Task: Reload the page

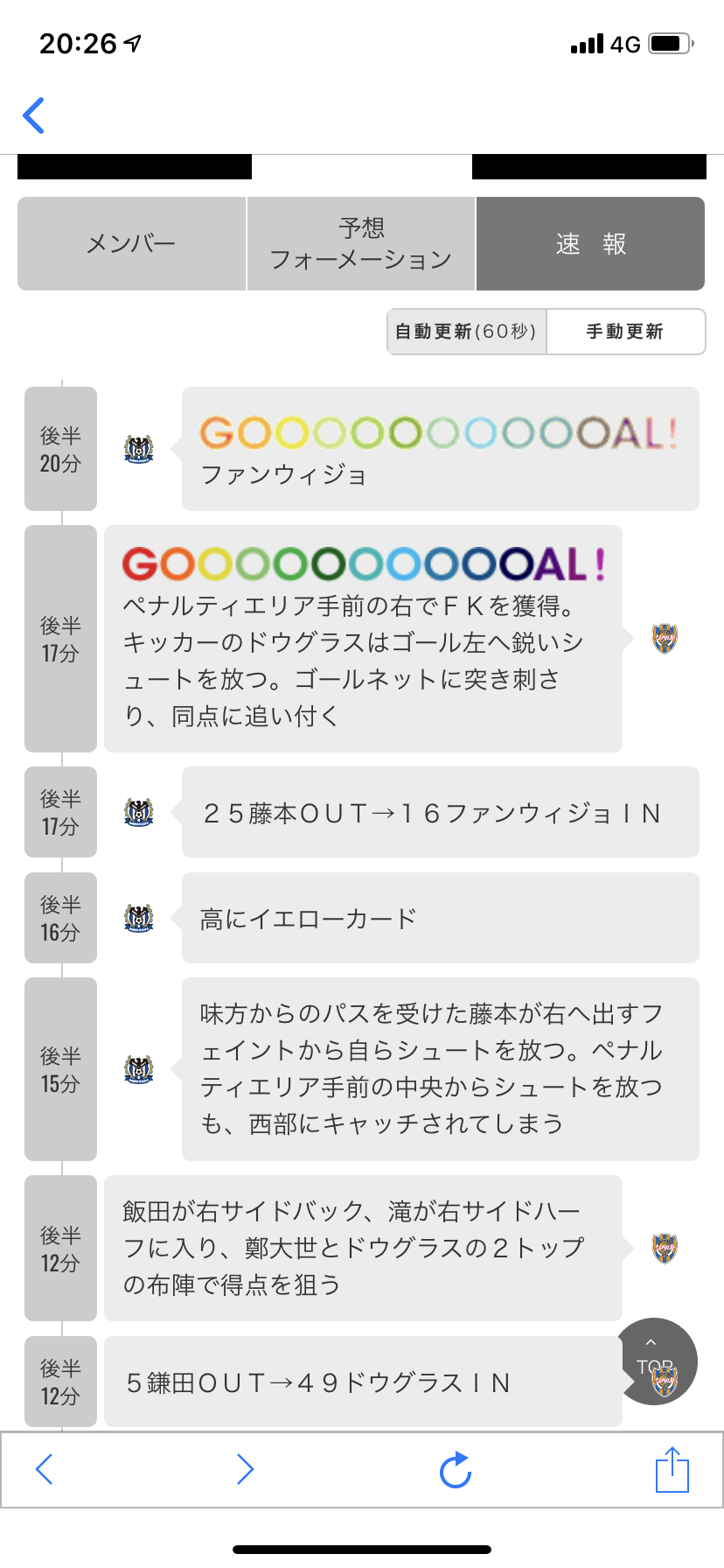Action: point(456,1470)
